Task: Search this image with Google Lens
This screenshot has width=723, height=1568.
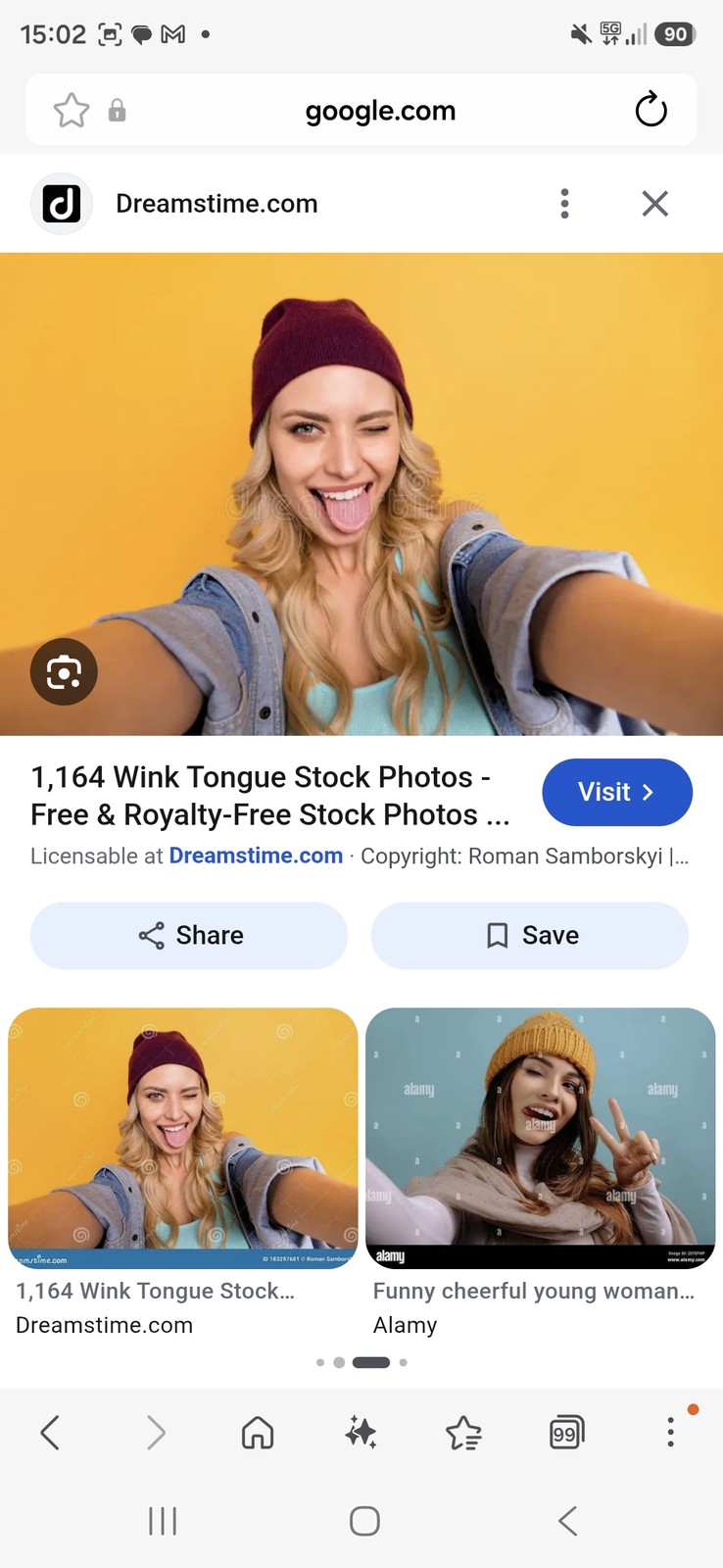Action: click(64, 672)
